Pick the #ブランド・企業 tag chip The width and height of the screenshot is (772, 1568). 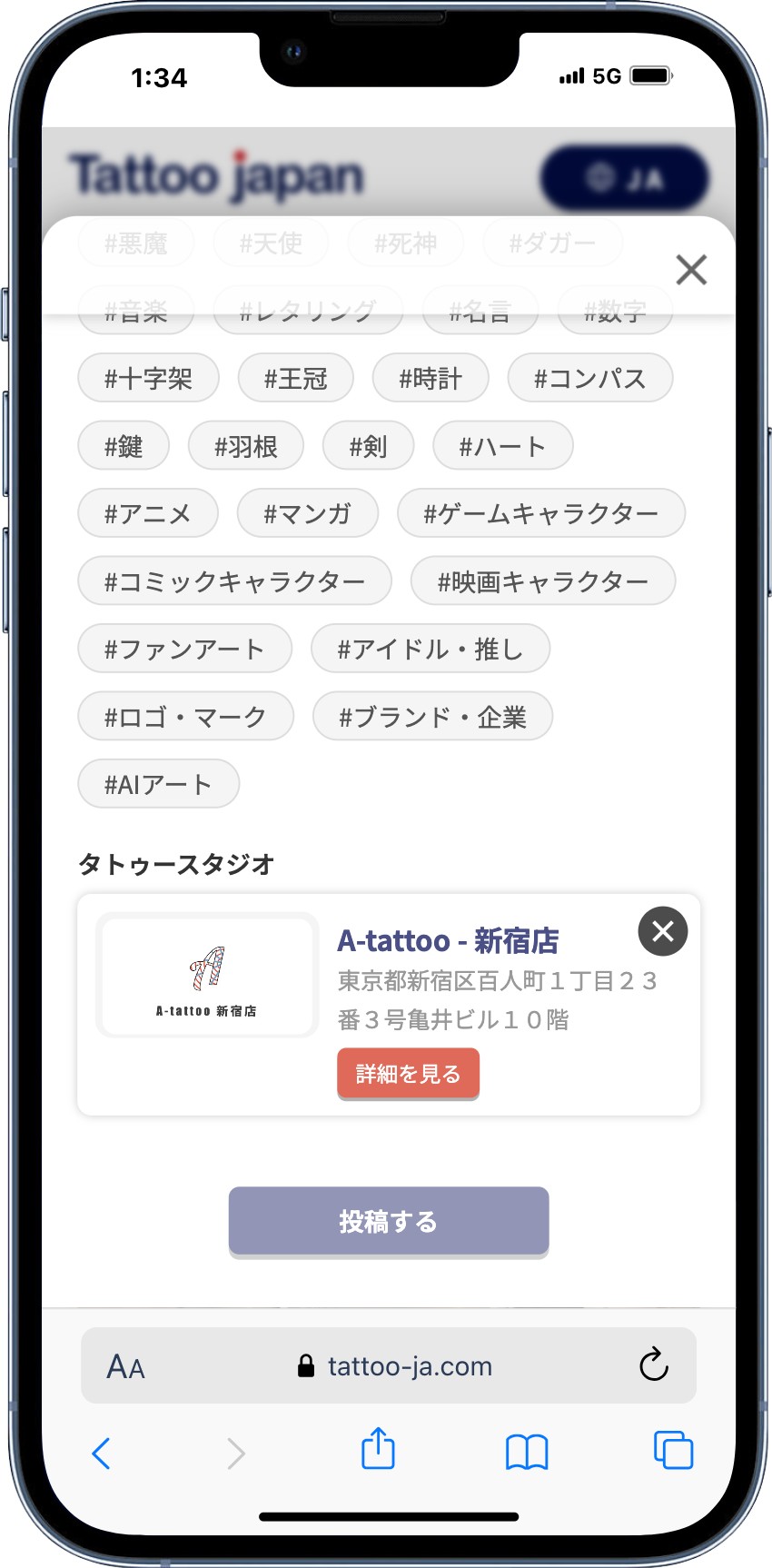[x=432, y=717]
